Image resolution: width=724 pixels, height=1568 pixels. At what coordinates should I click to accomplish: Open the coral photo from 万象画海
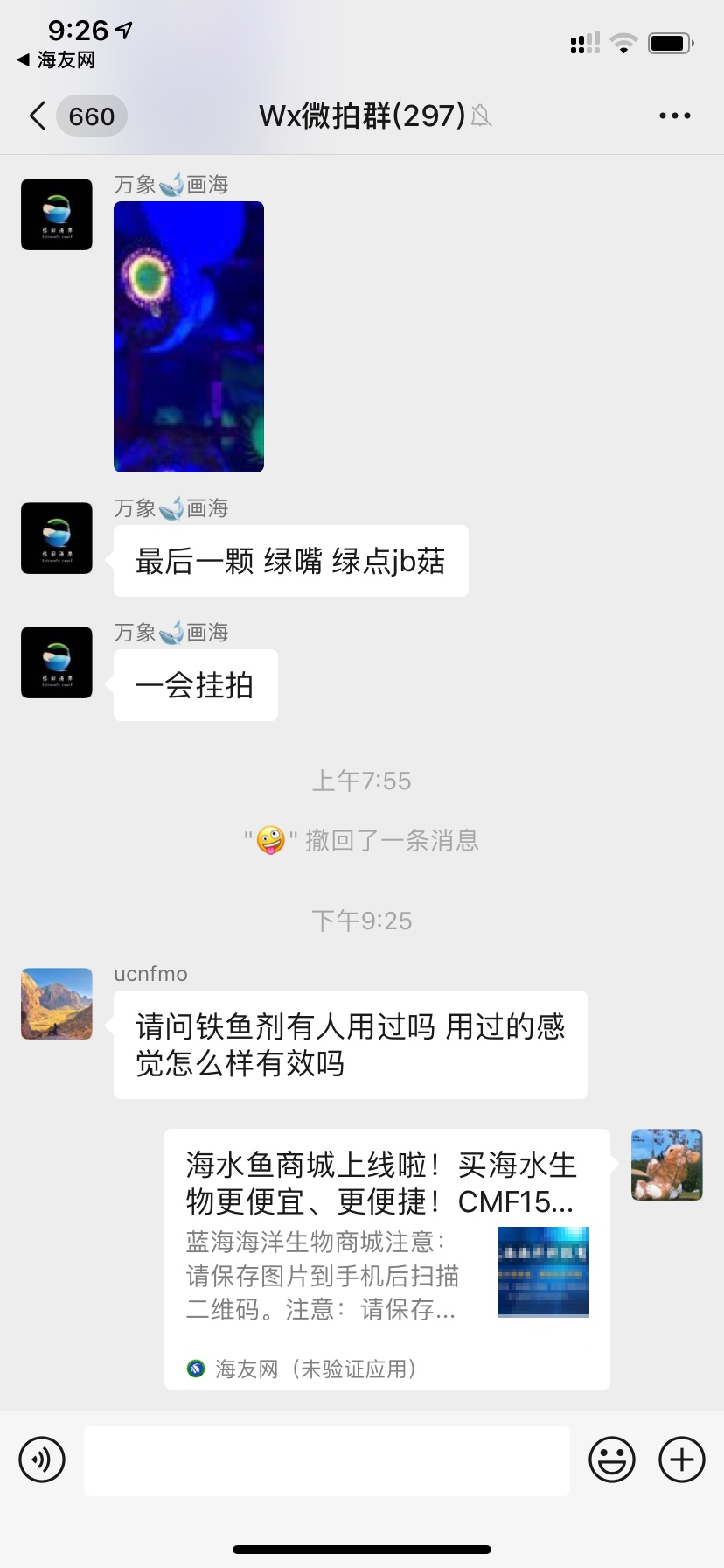coord(189,337)
